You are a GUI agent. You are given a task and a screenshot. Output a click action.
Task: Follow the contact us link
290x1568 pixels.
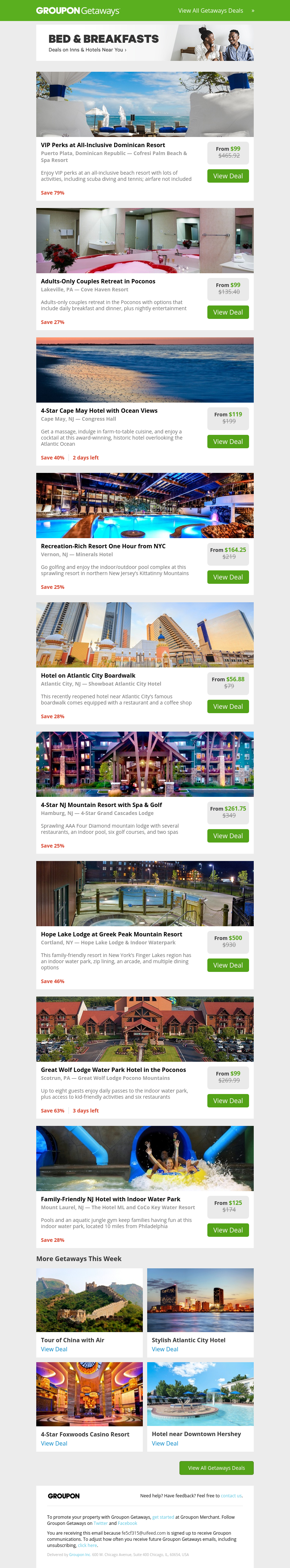(x=231, y=1496)
